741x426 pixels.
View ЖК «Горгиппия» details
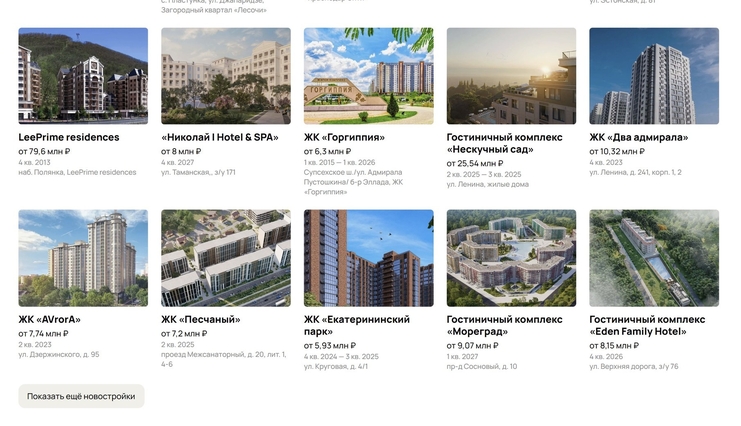(368, 76)
